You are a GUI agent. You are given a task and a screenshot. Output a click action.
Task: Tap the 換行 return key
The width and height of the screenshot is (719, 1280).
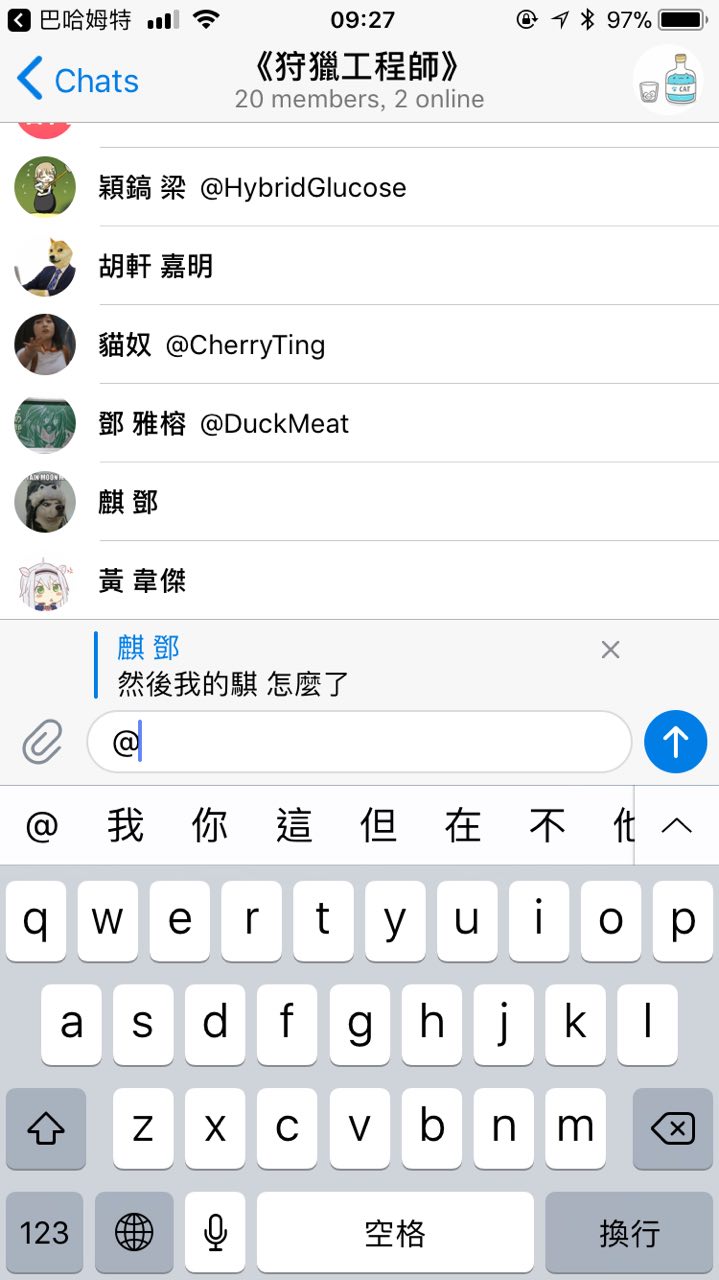pyautogui.click(x=629, y=1232)
